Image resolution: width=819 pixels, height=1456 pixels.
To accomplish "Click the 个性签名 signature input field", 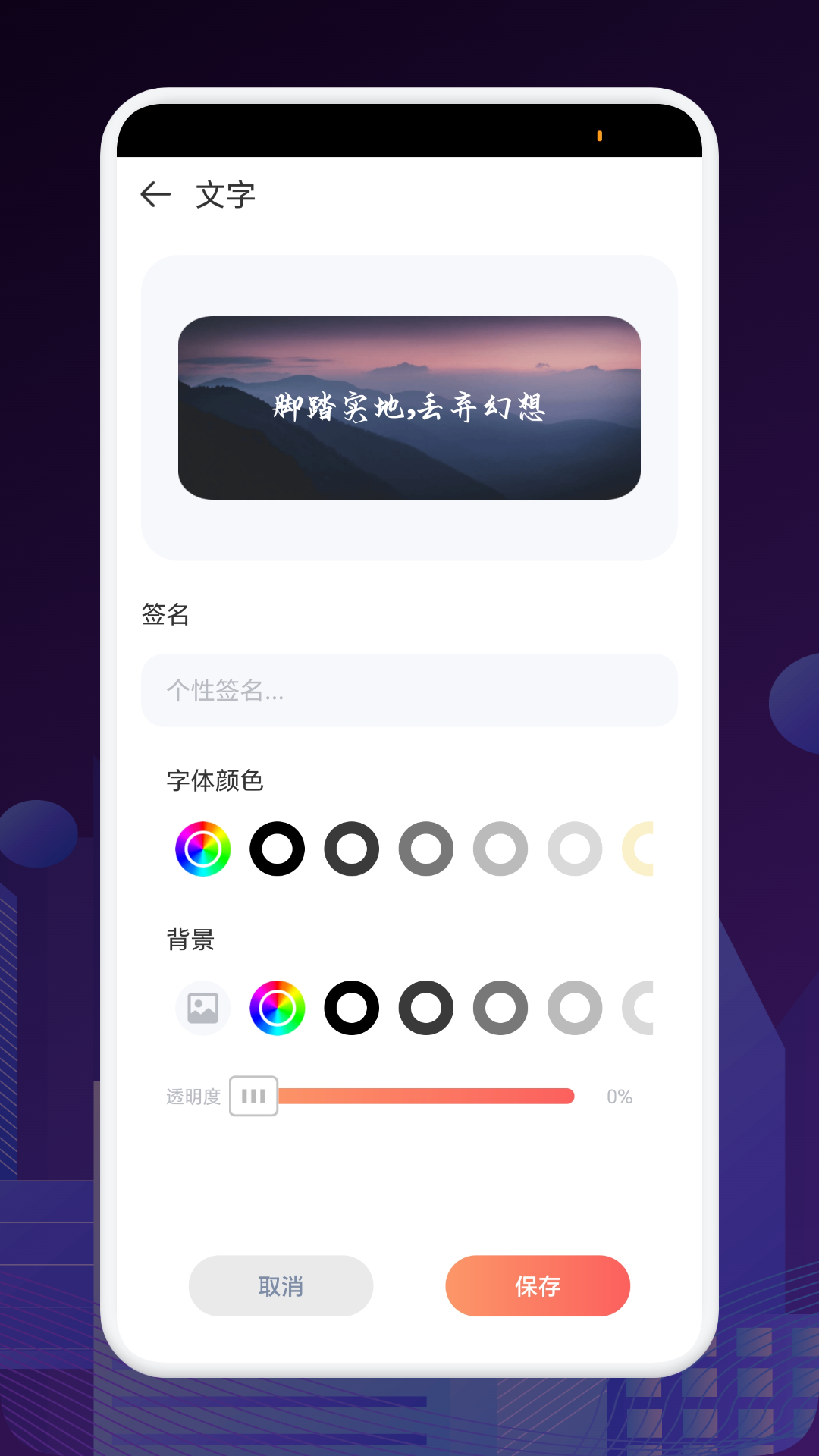I will [x=409, y=691].
